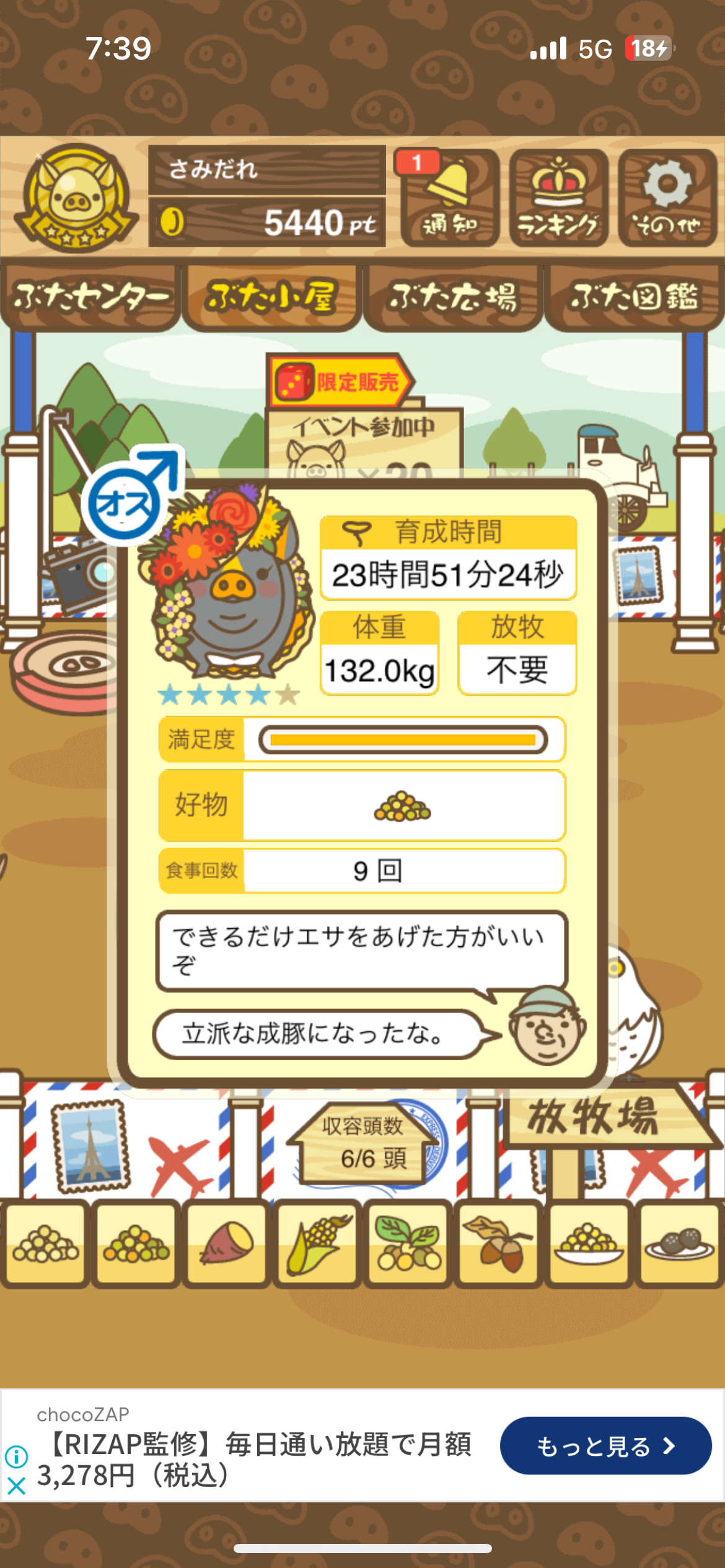This screenshot has width=725, height=1568.
Task: Open the 通知 notifications bell
Action: coord(449,198)
